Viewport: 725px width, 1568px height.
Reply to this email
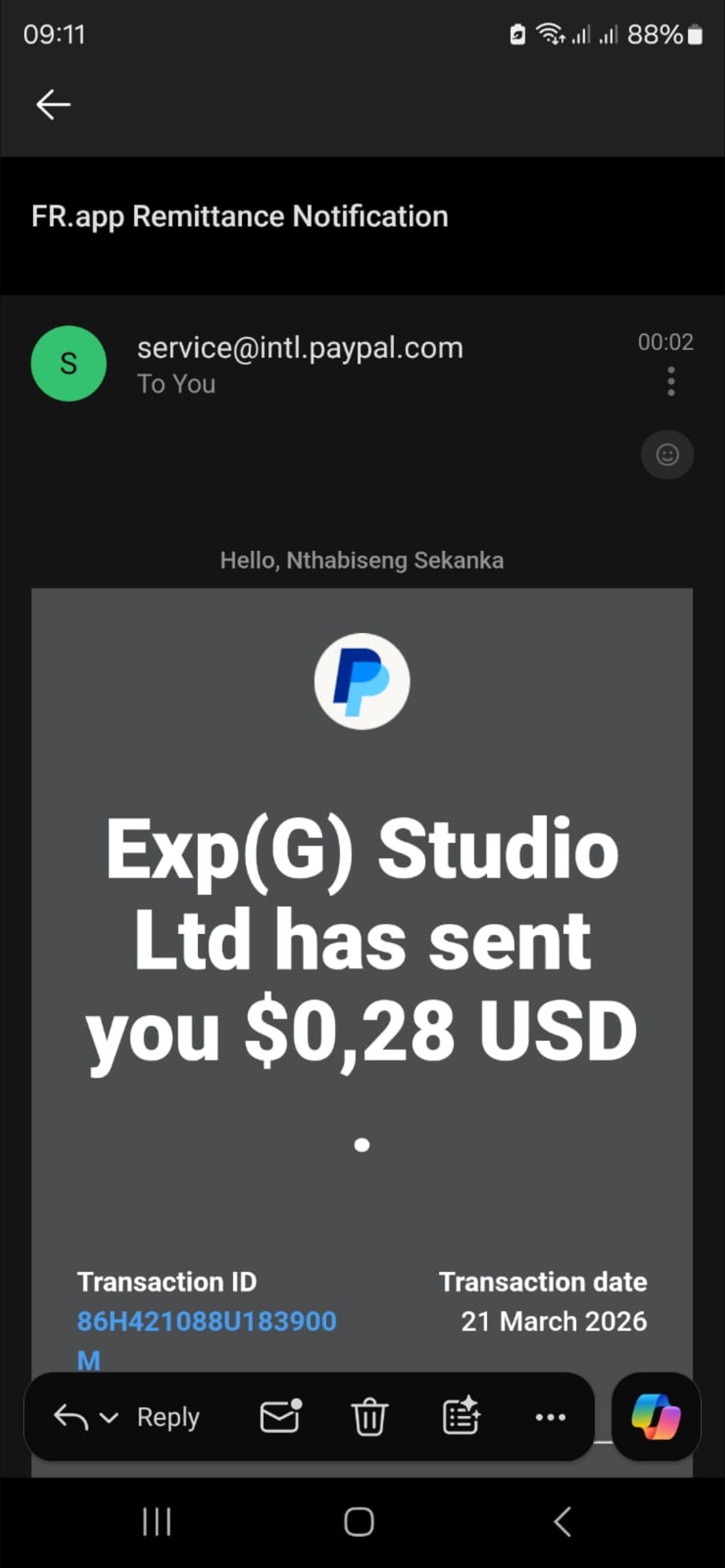pyautogui.click(x=167, y=1418)
